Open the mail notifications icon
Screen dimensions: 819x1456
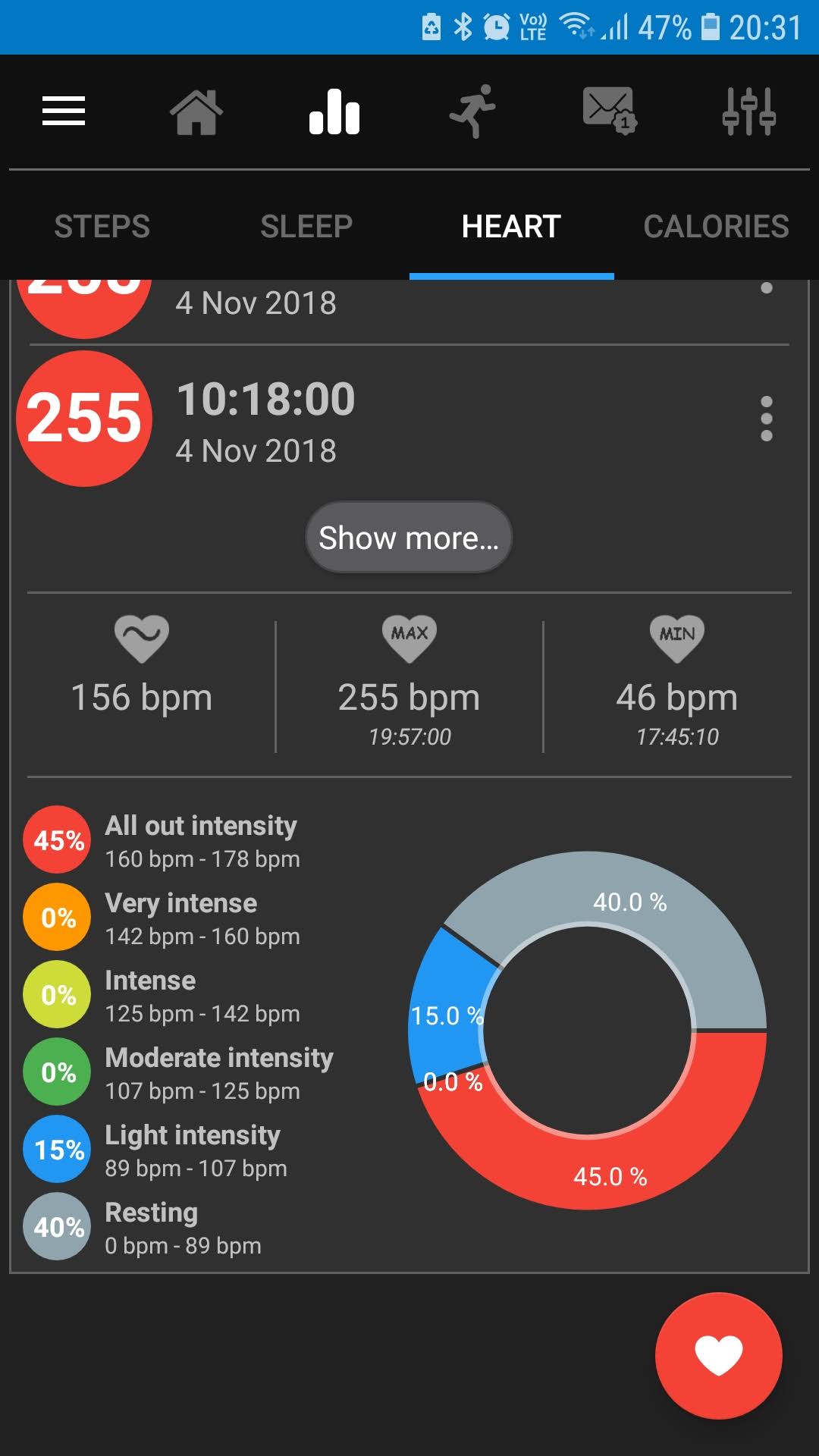click(x=610, y=111)
